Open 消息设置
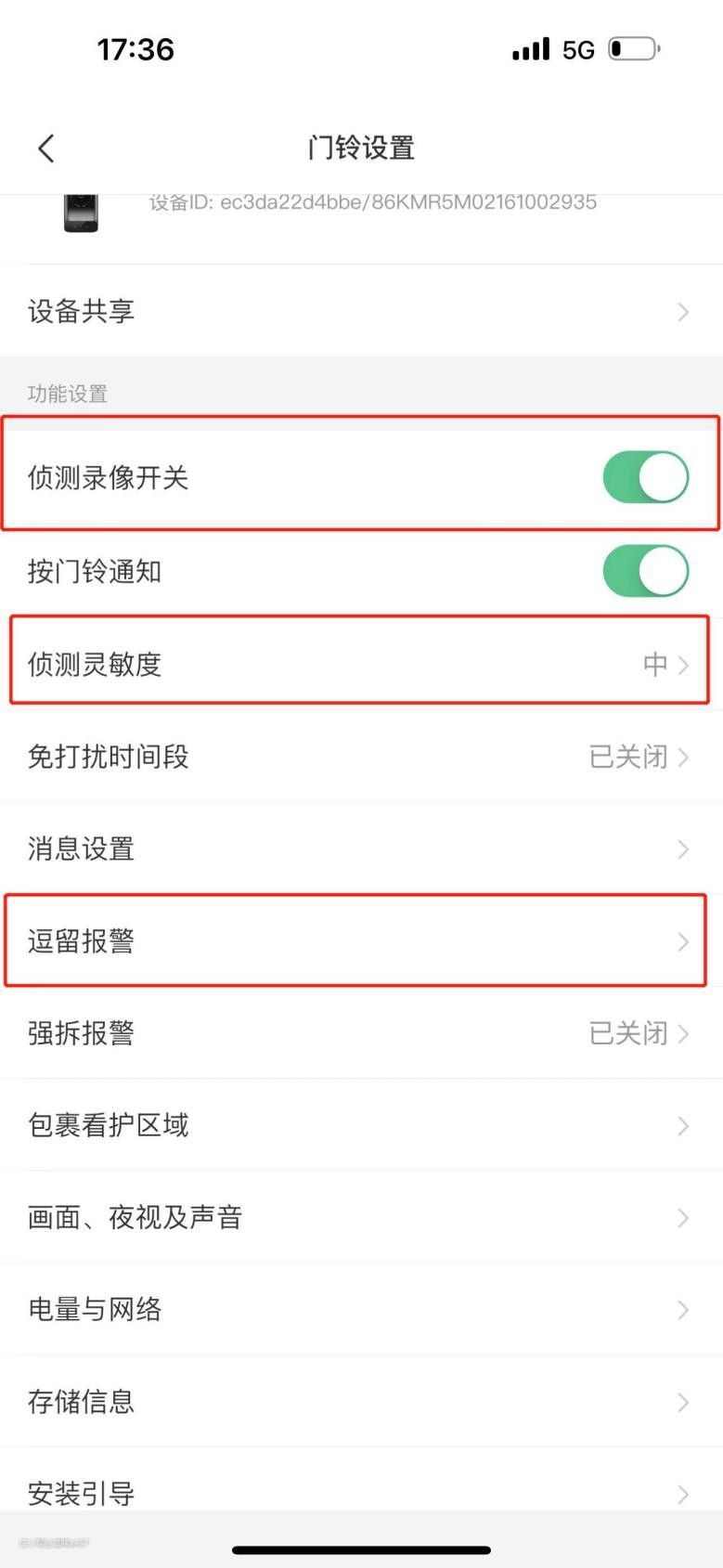This screenshot has height=1568, width=723. [x=360, y=849]
